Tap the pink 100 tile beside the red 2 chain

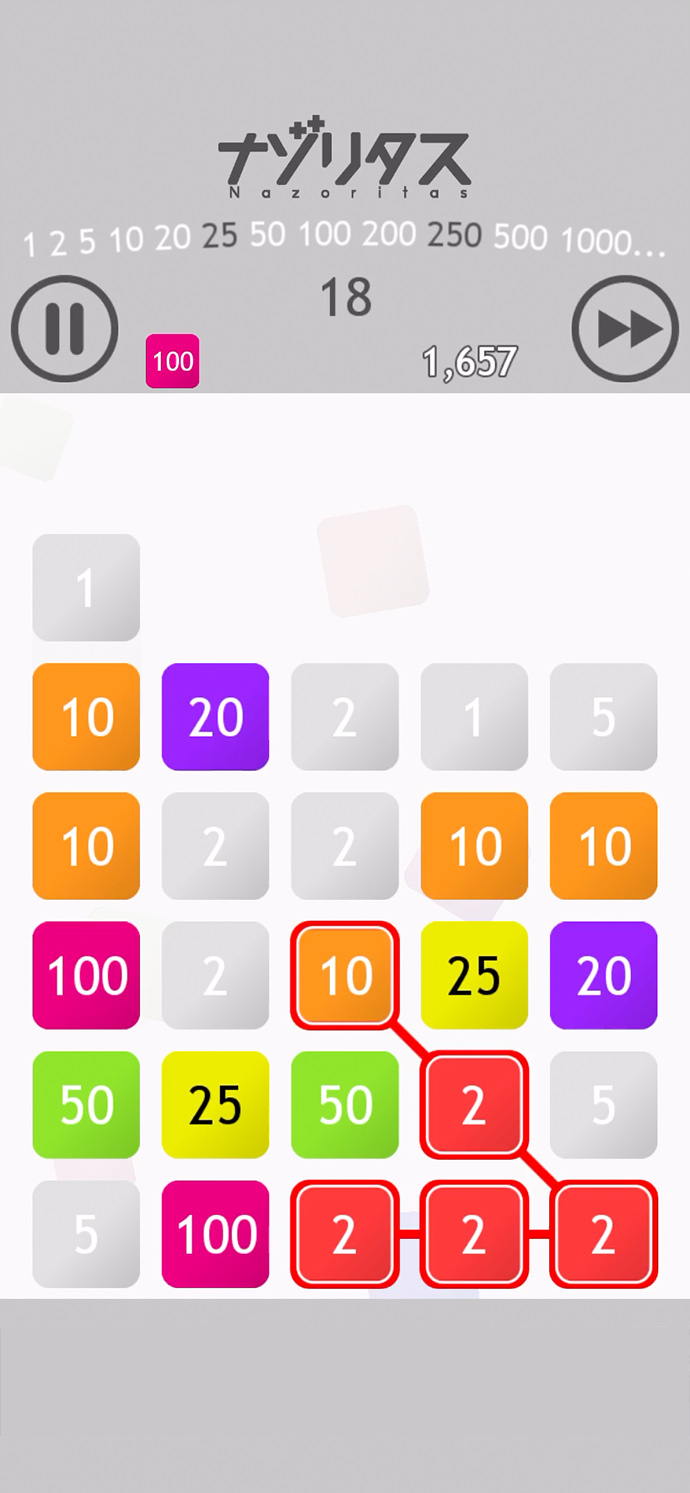[x=215, y=1234]
